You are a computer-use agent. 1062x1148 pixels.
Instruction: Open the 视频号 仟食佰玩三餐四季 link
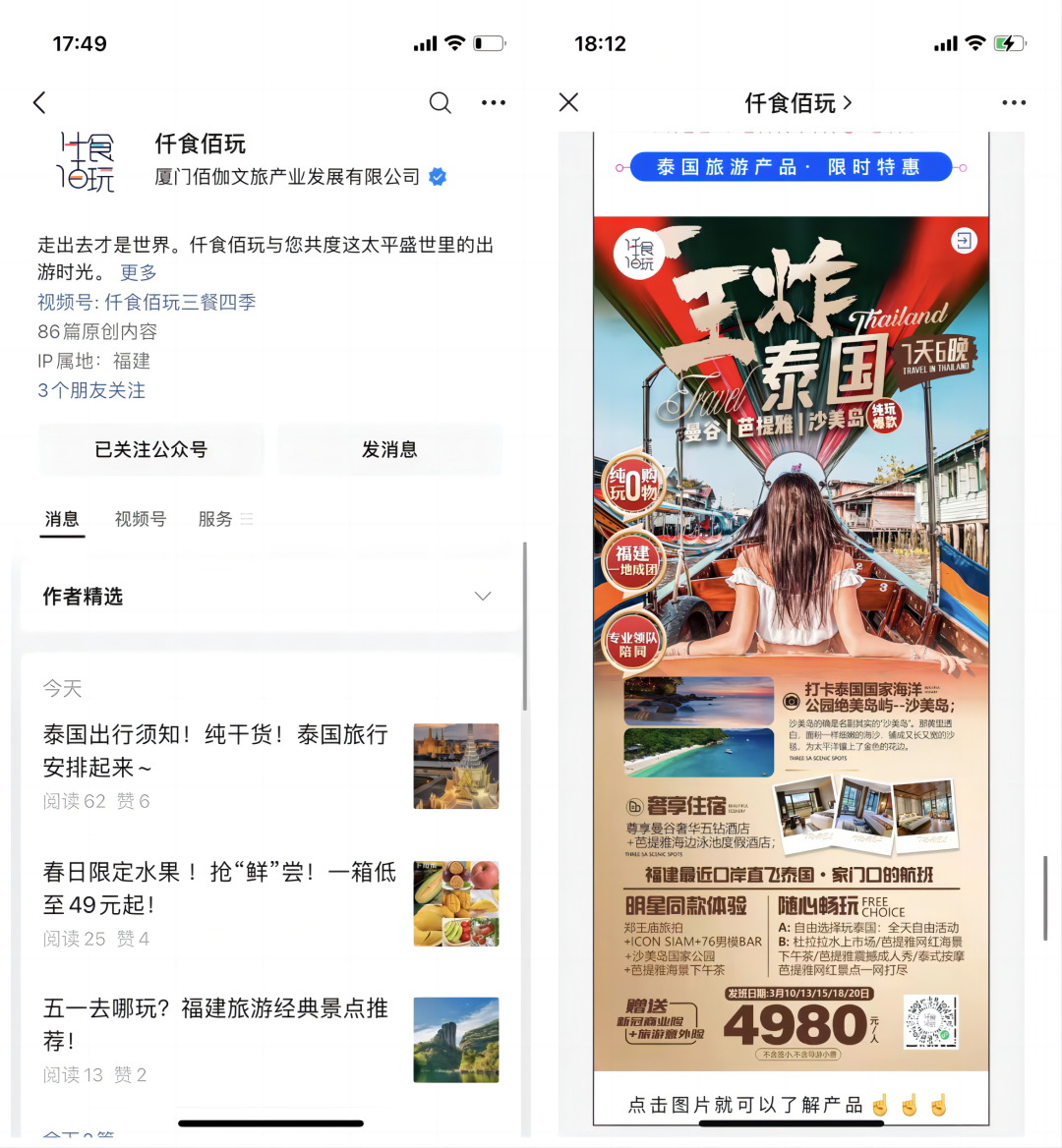147,302
